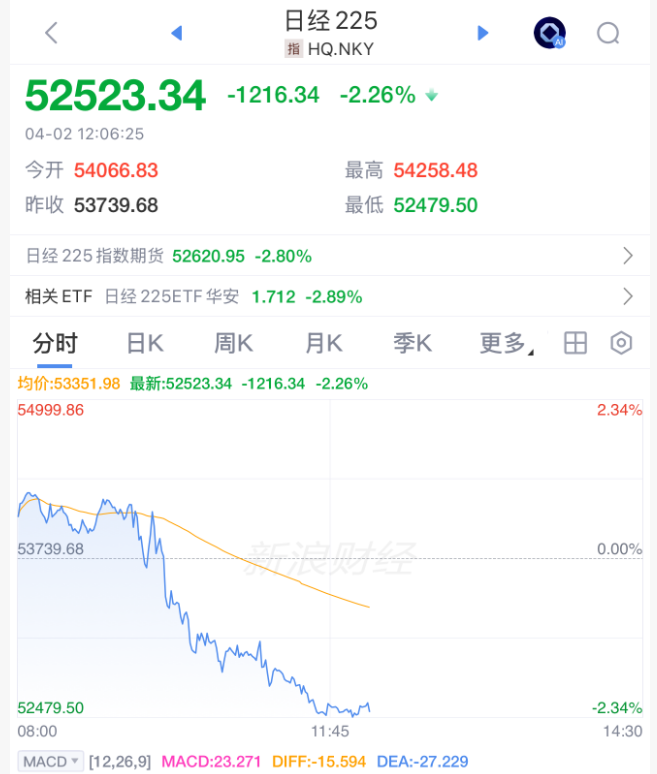This screenshot has height=774, width=657.
Task: Switch to the next index with right triangle
Action: pos(483,33)
